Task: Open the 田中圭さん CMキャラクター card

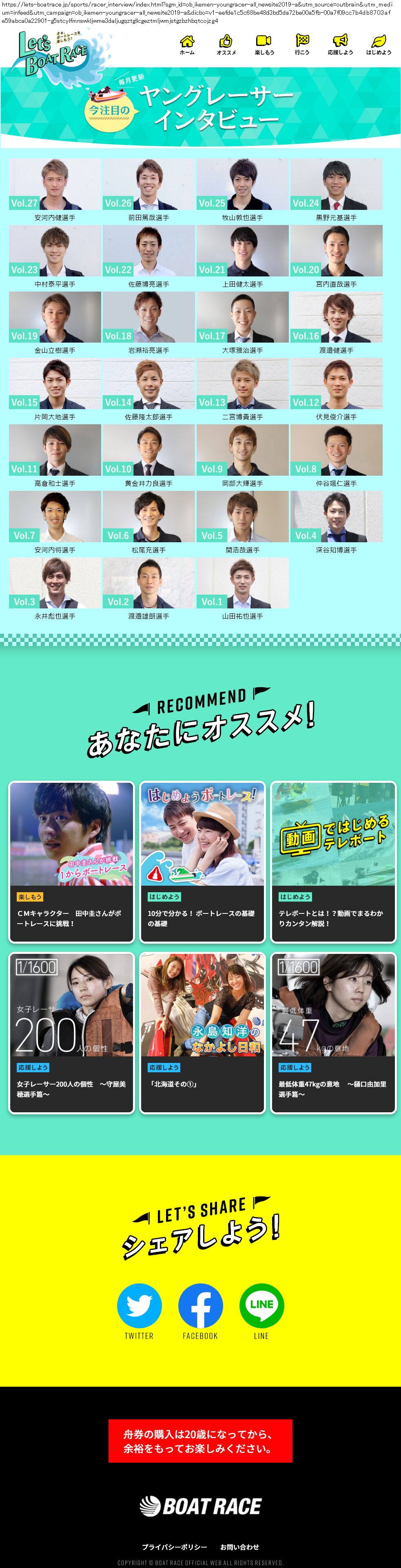Action: [x=71, y=861]
